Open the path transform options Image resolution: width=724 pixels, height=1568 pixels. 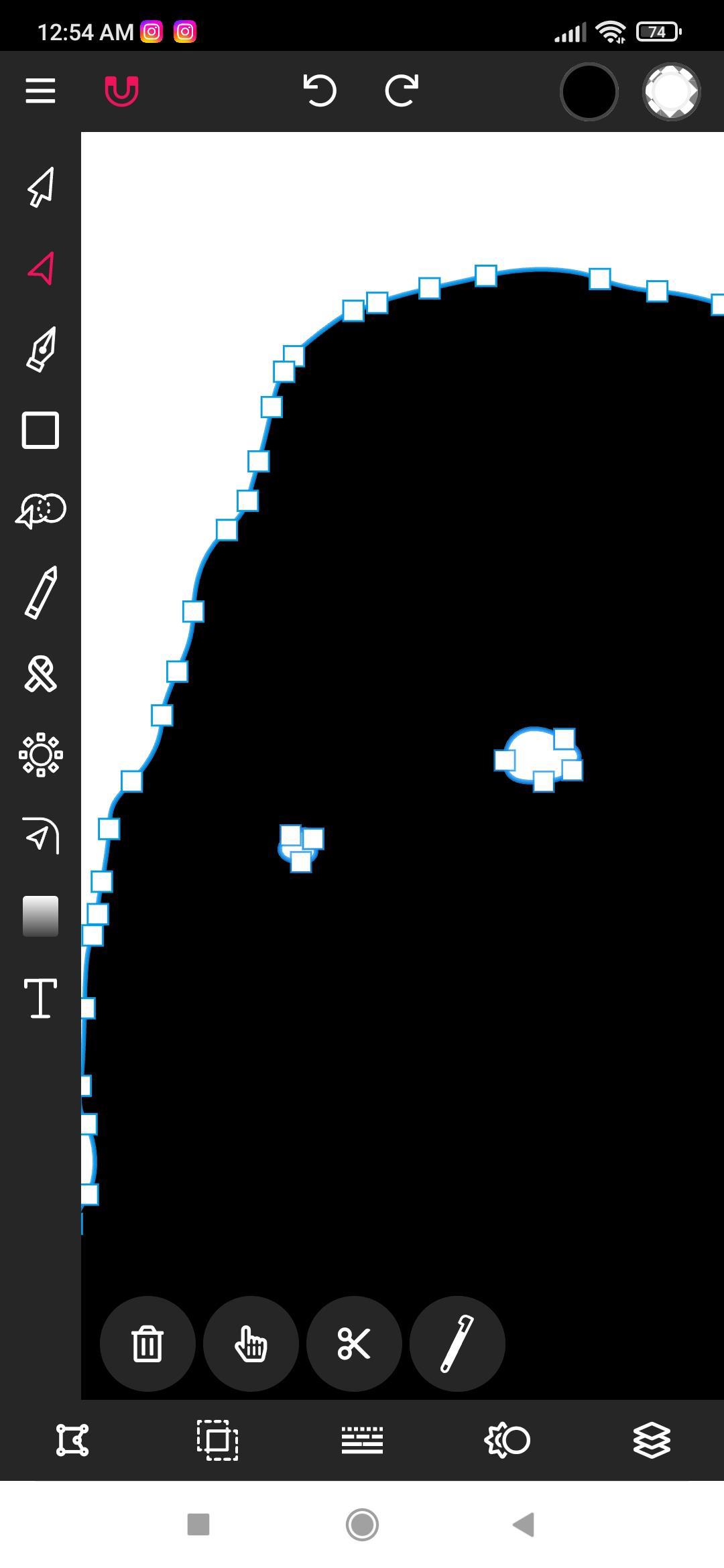pyautogui.click(x=72, y=1440)
